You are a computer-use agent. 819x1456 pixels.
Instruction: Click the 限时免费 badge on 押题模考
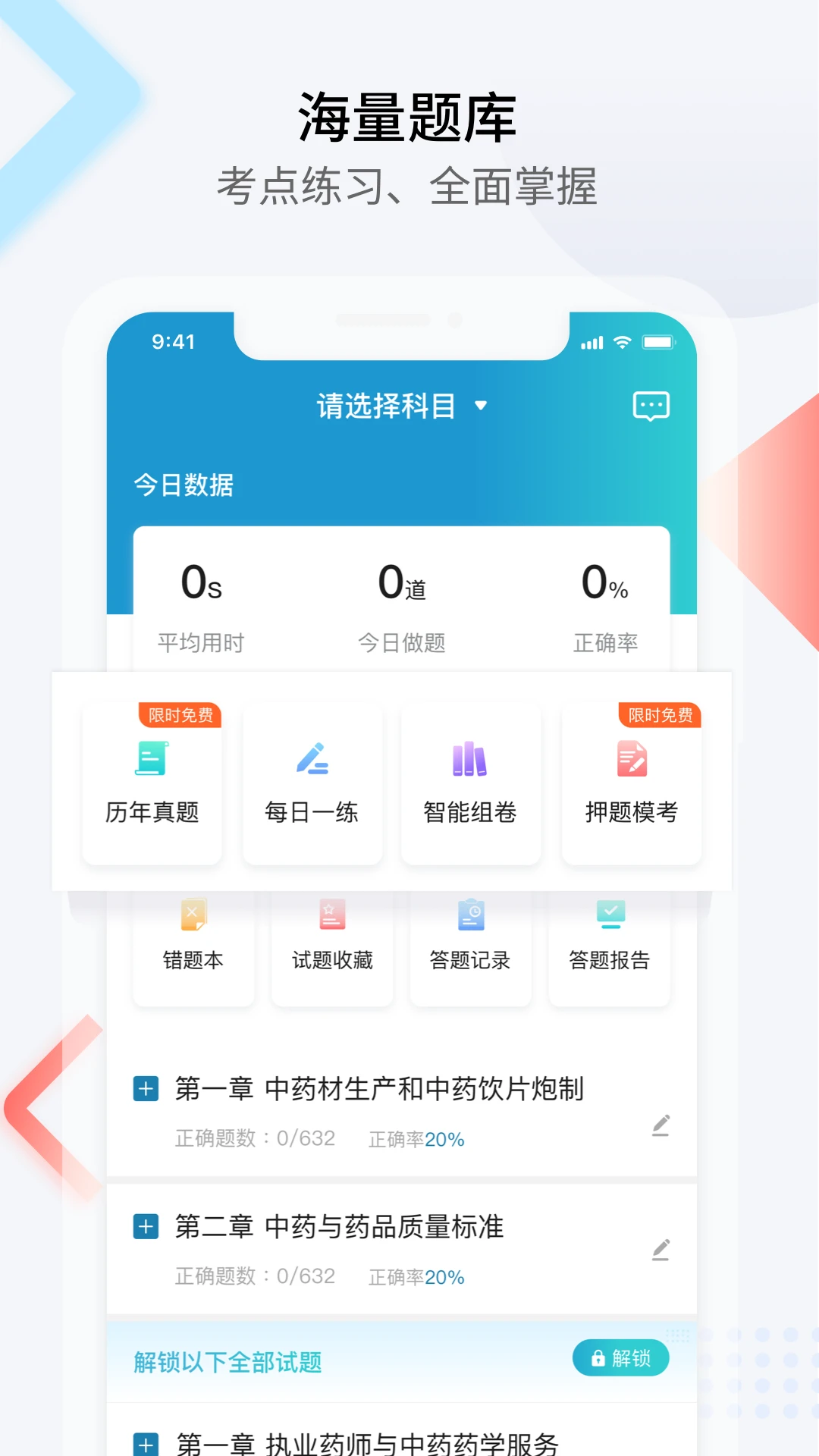pyautogui.click(x=659, y=714)
